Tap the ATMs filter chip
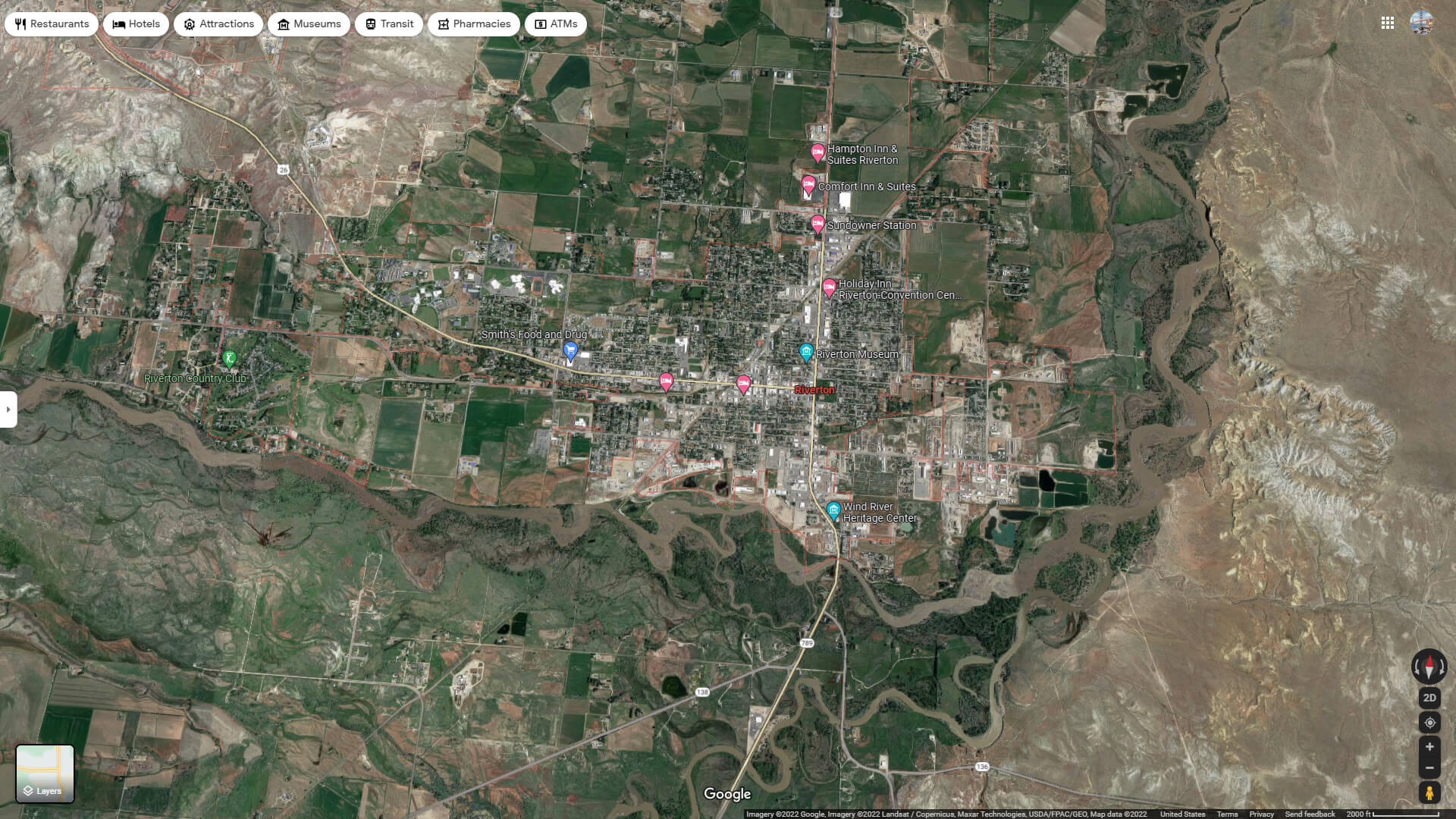Screen dimensions: 1456x819 556,24
